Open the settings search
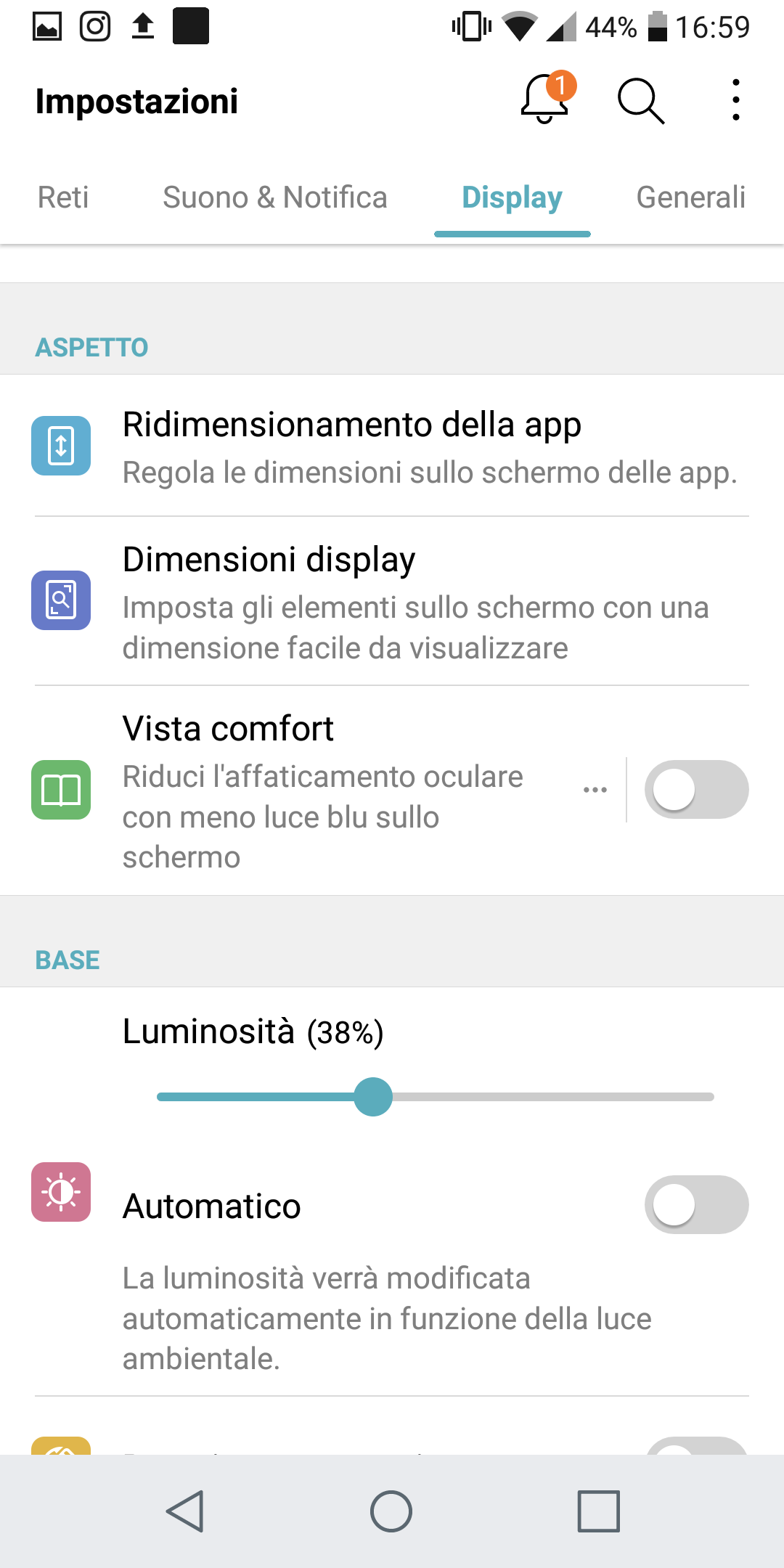This screenshot has height=1568, width=784. click(640, 101)
